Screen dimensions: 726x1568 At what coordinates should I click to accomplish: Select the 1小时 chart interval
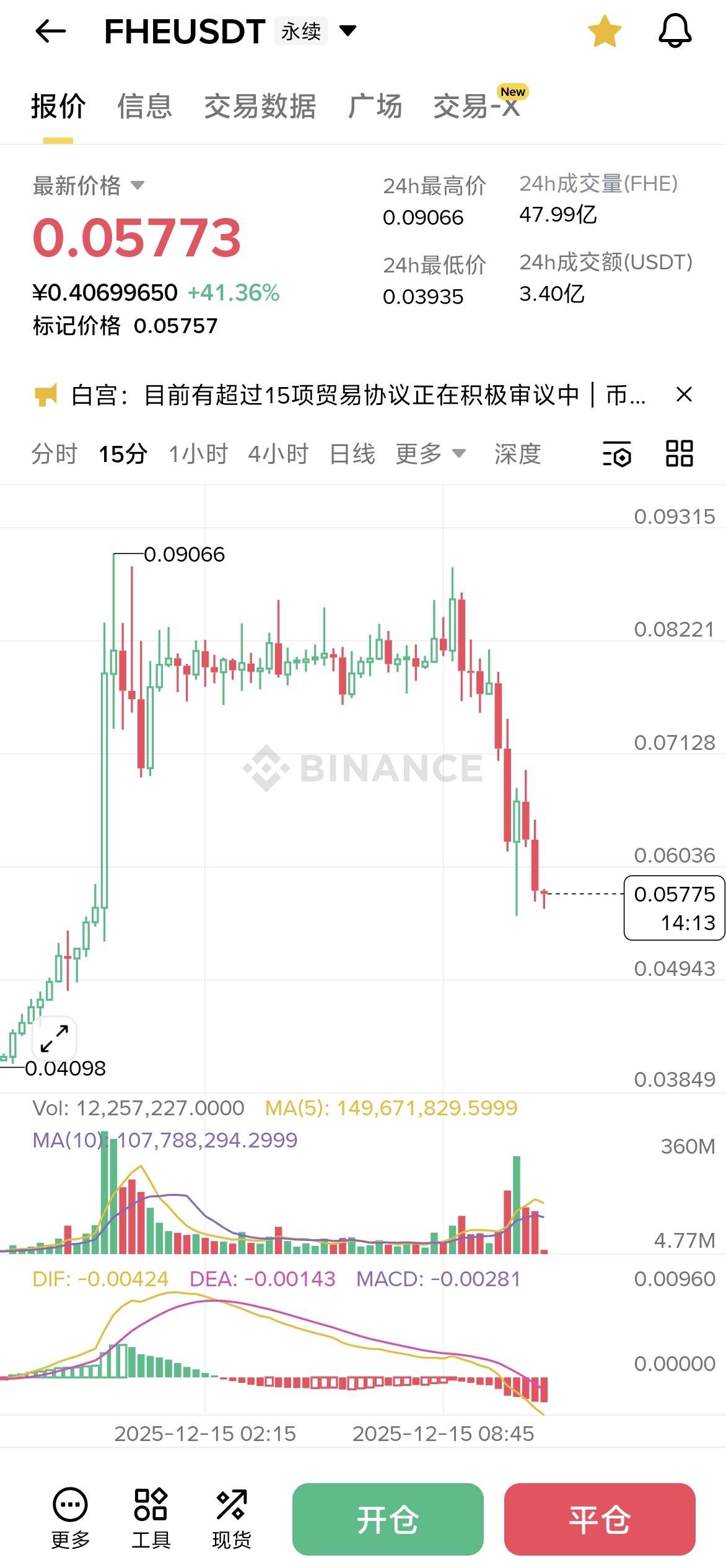click(x=198, y=454)
